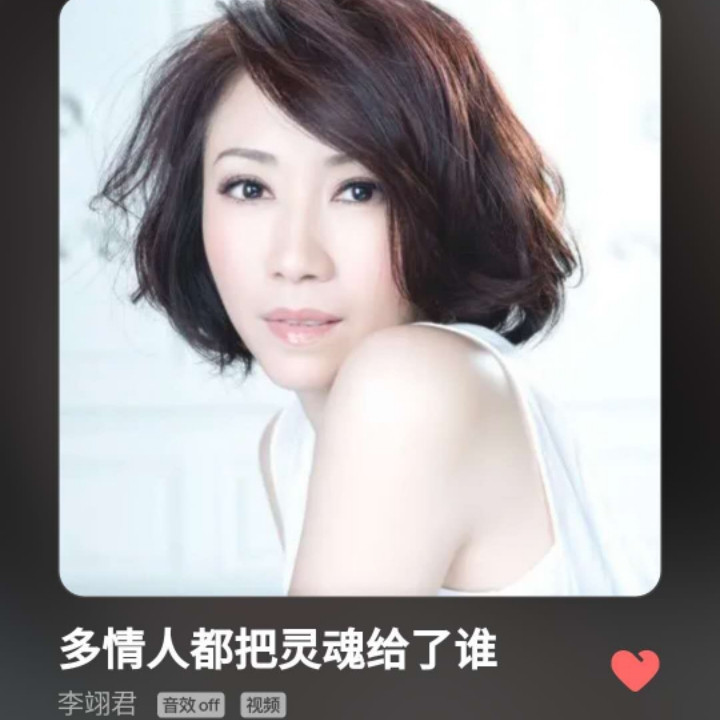Screen dimensions: 720x720
Task: Open the 音效 off sound effect chip
Action: click(x=190, y=705)
